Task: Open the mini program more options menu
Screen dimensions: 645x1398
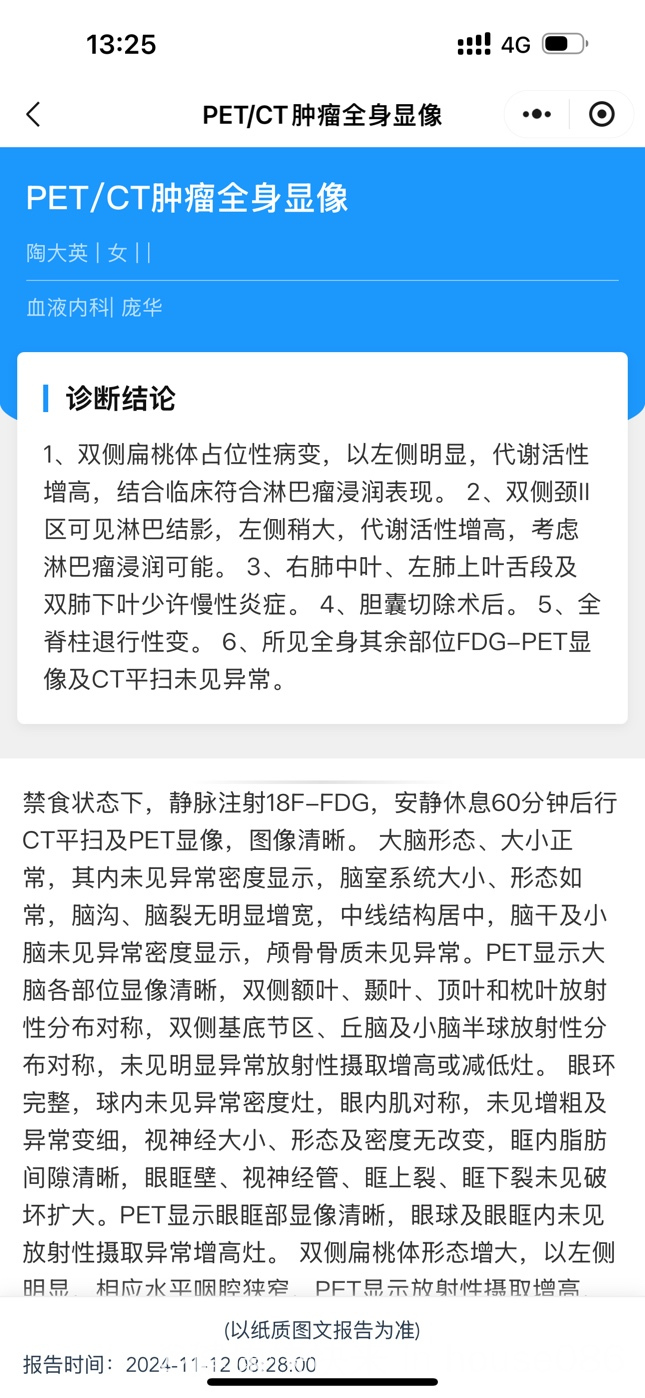Action: click(537, 114)
